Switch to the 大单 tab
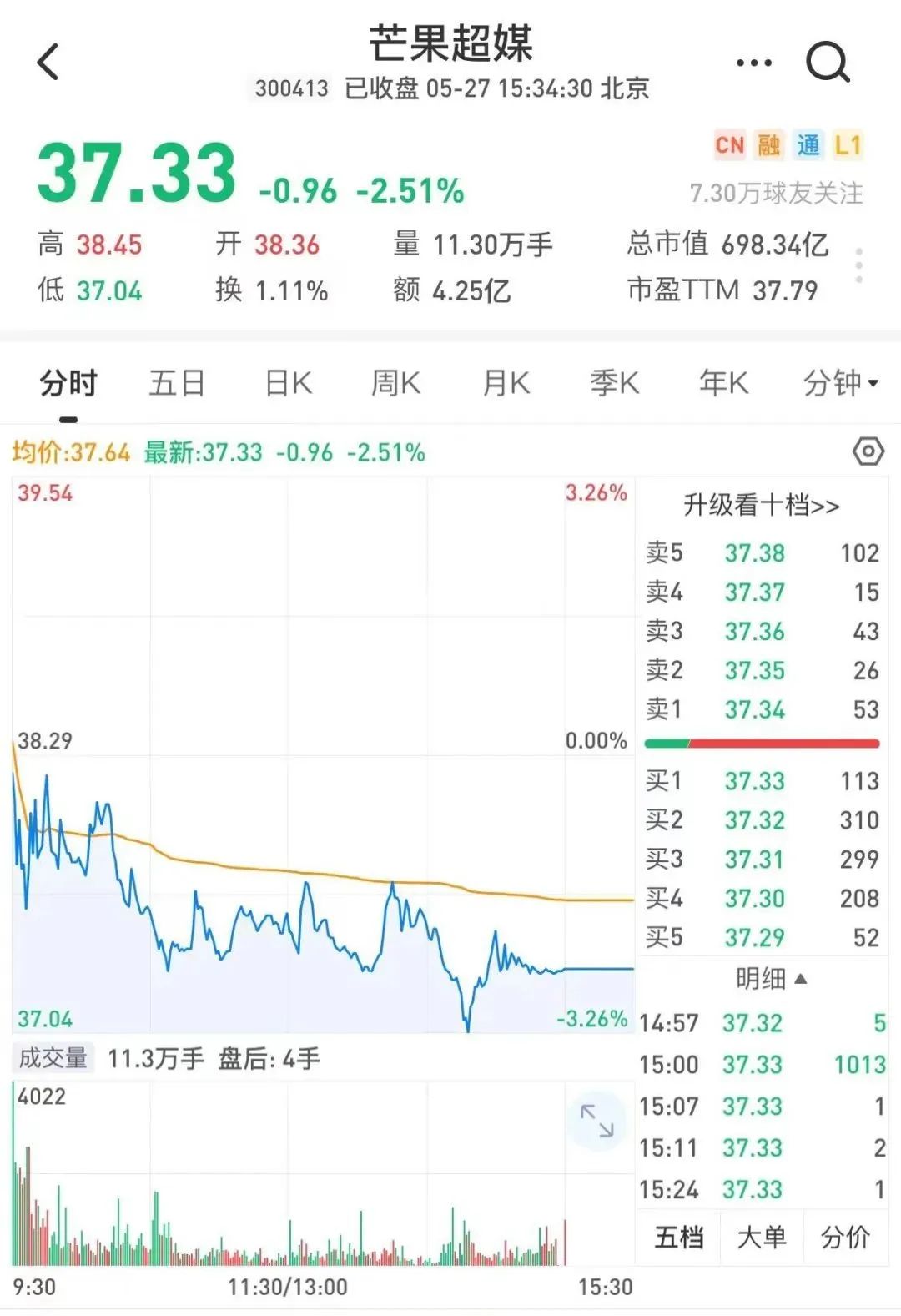The width and height of the screenshot is (901, 1316). pos(762,1237)
